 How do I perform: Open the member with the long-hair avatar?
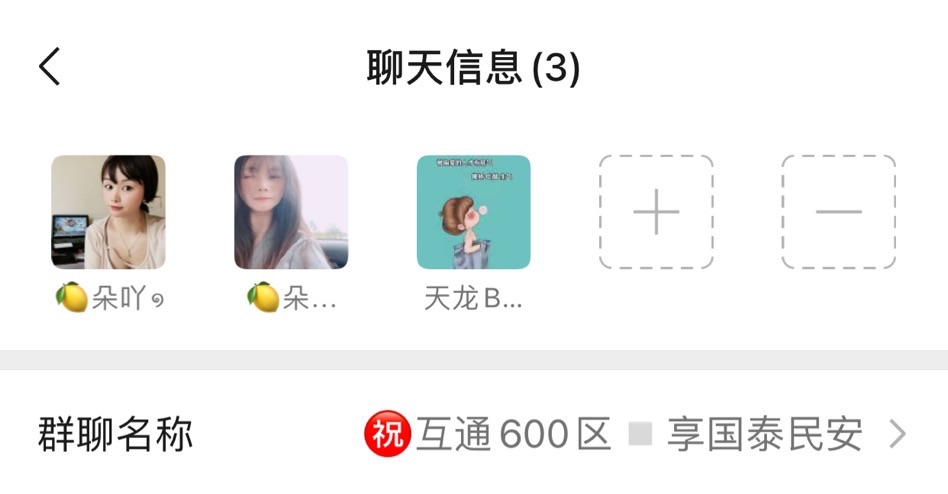(291, 212)
